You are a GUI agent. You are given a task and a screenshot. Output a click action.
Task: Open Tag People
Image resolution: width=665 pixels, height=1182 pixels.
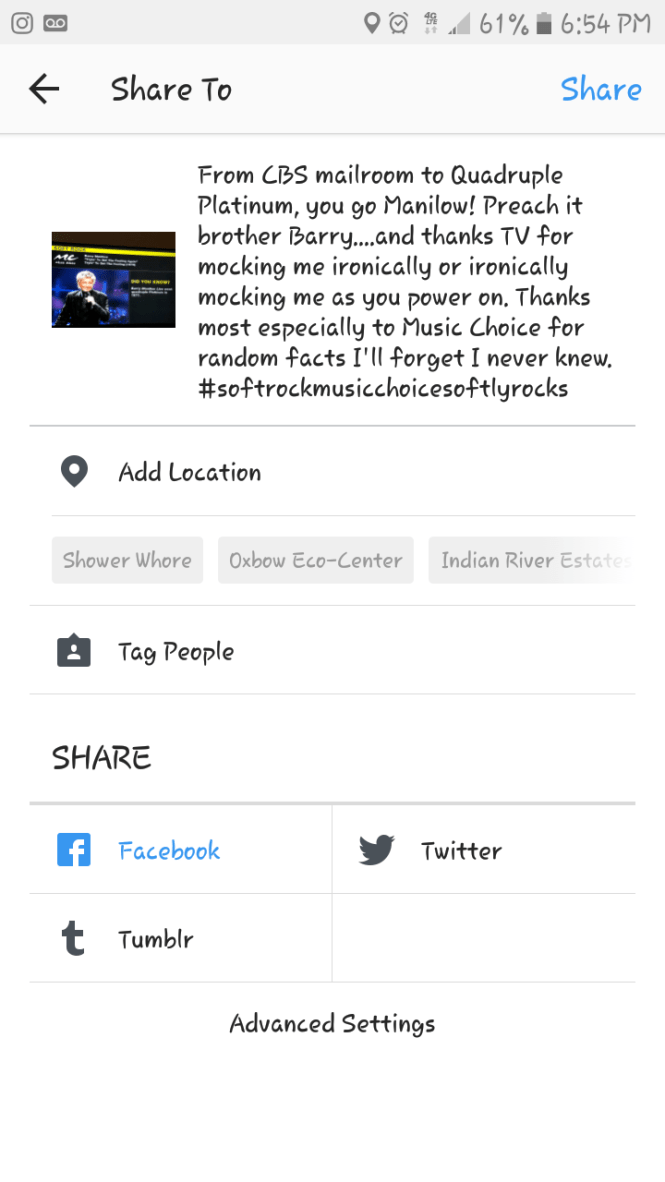coord(176,652)
